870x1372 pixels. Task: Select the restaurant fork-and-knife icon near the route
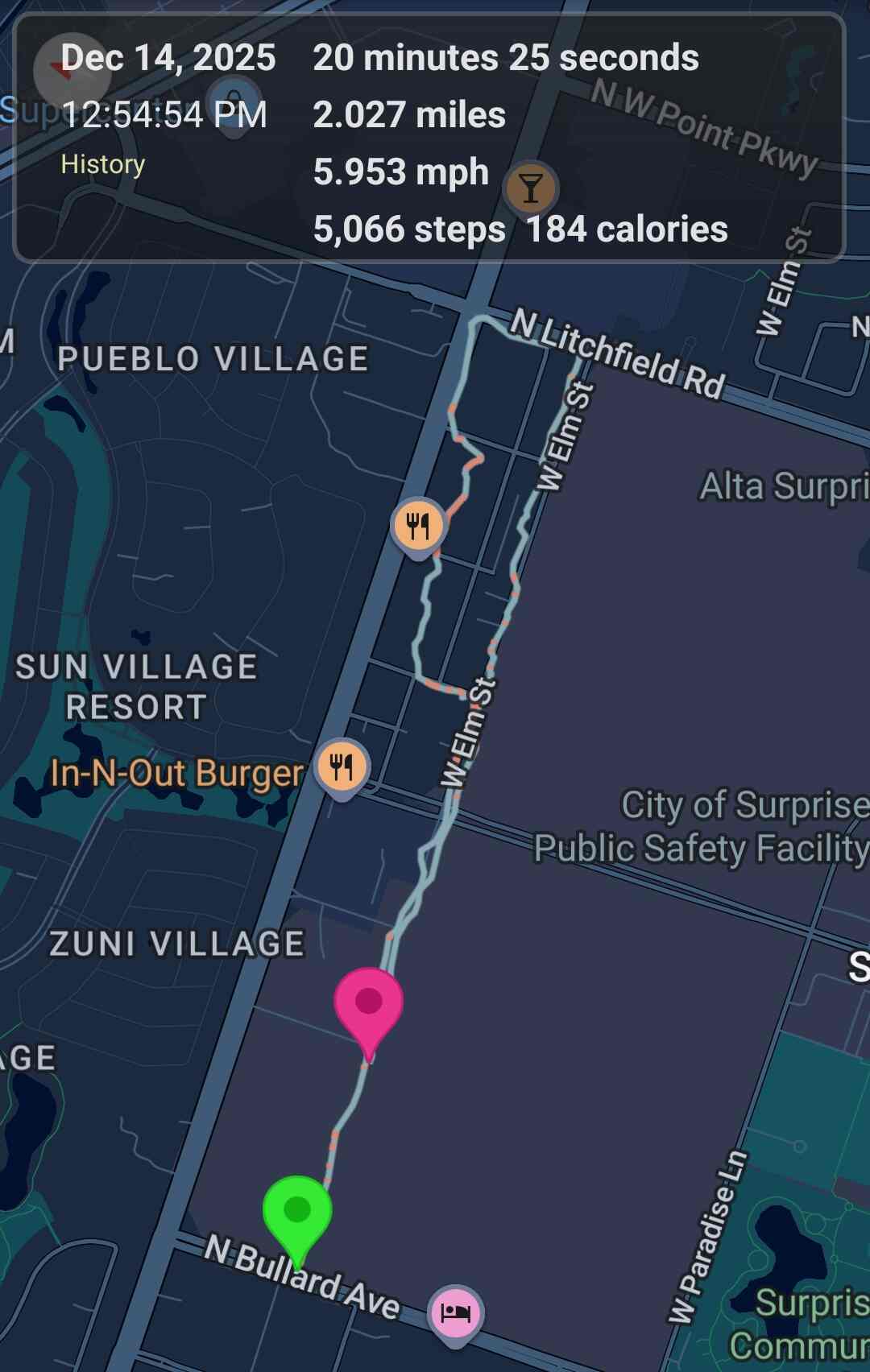point(417,523)
